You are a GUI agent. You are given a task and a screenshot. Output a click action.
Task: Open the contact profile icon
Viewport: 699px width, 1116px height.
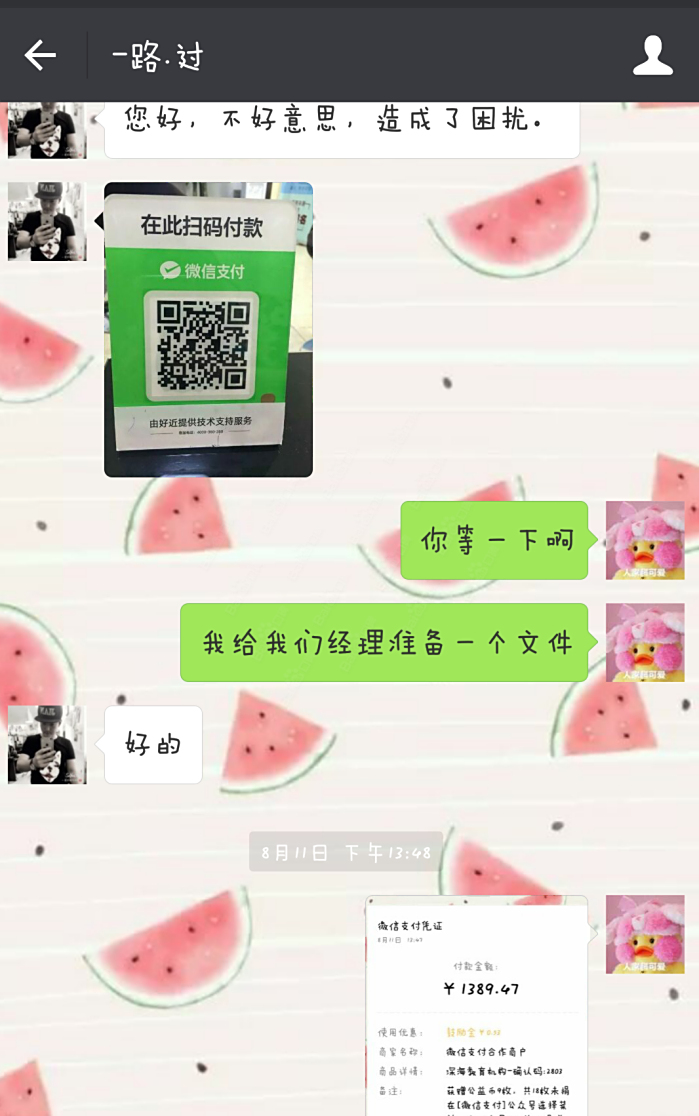pyautogui.click(x=652, y=55)
